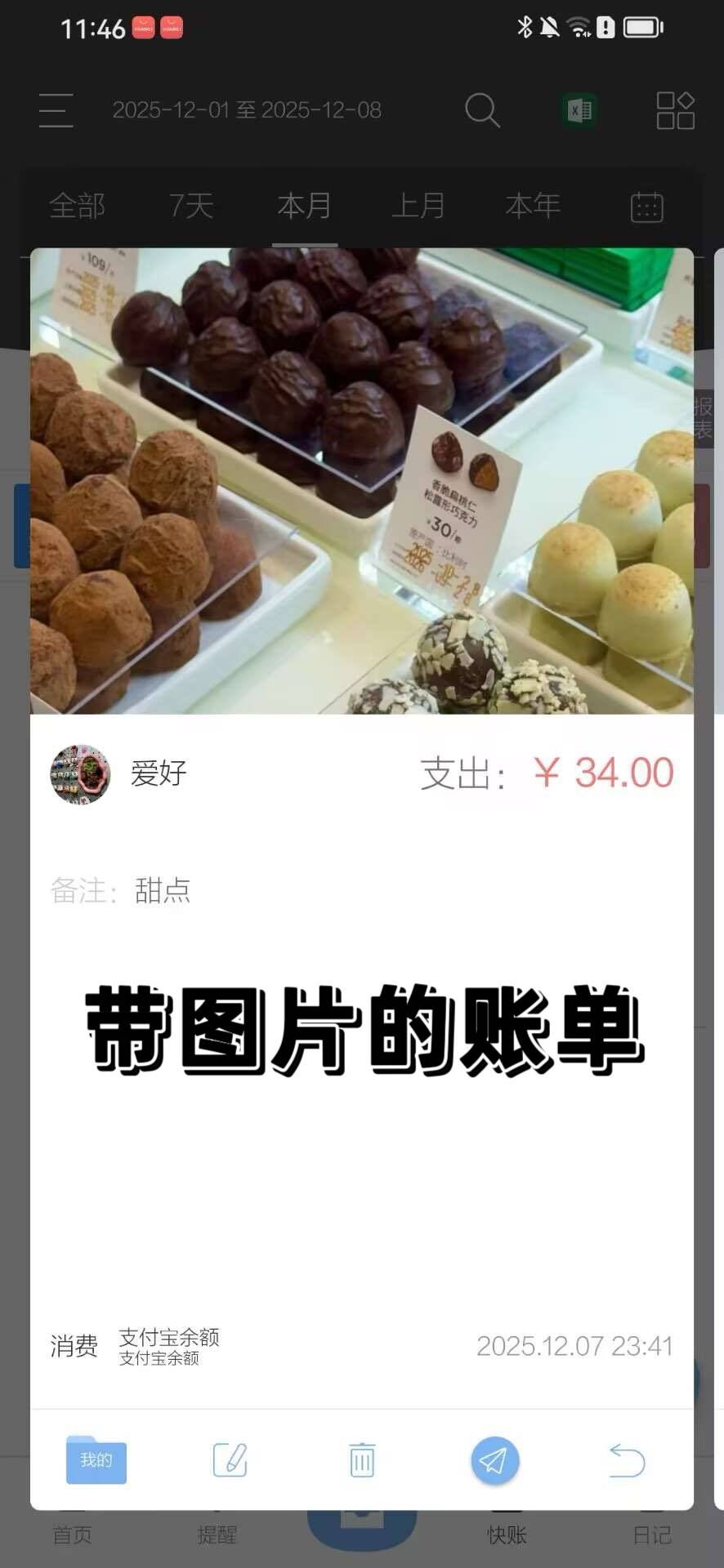This screenshot has width=724, height=1568.
Task: Edit this 甜点 bill record
Action: 230,1459
